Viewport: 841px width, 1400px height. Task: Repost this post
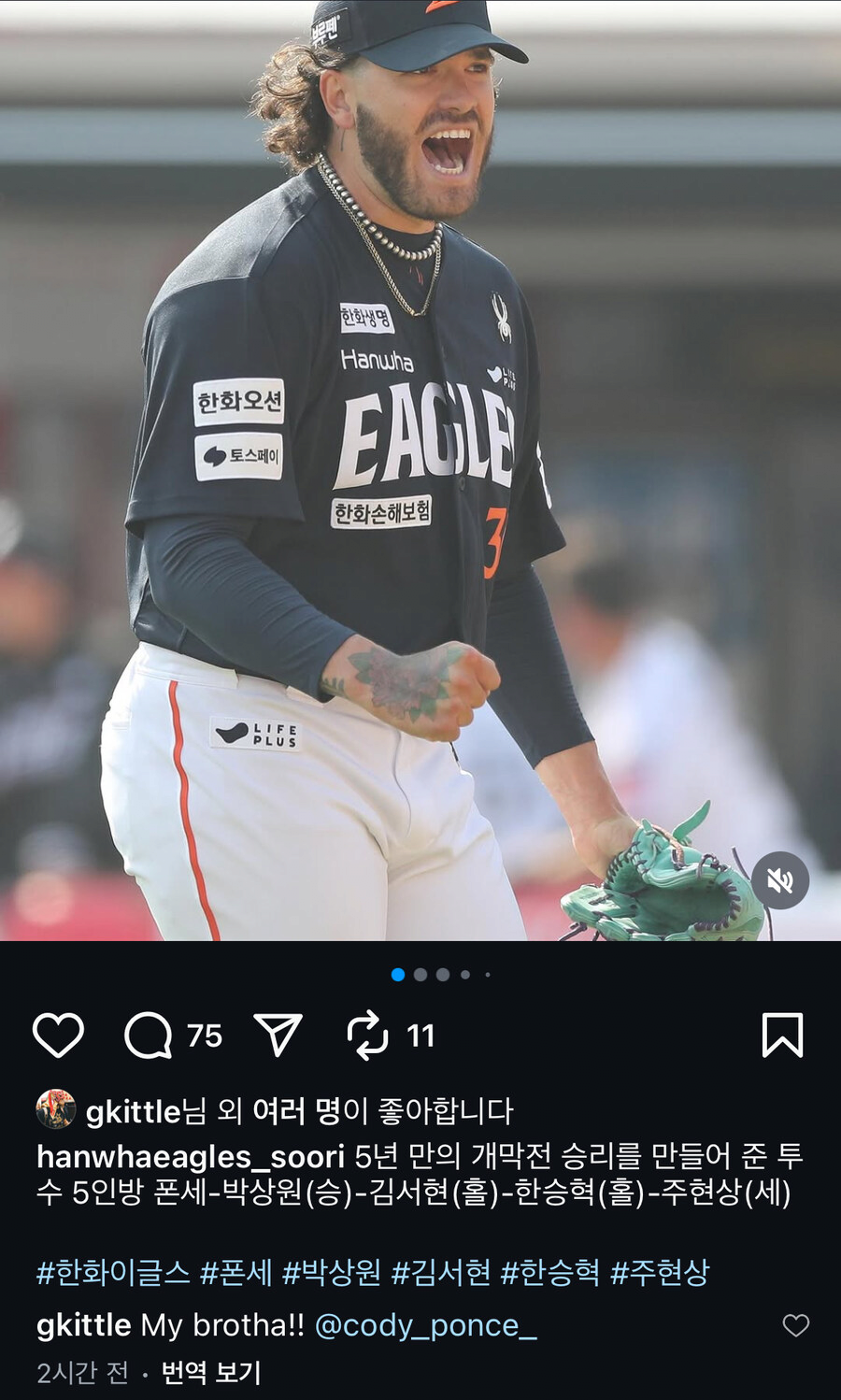point(367,1035)
